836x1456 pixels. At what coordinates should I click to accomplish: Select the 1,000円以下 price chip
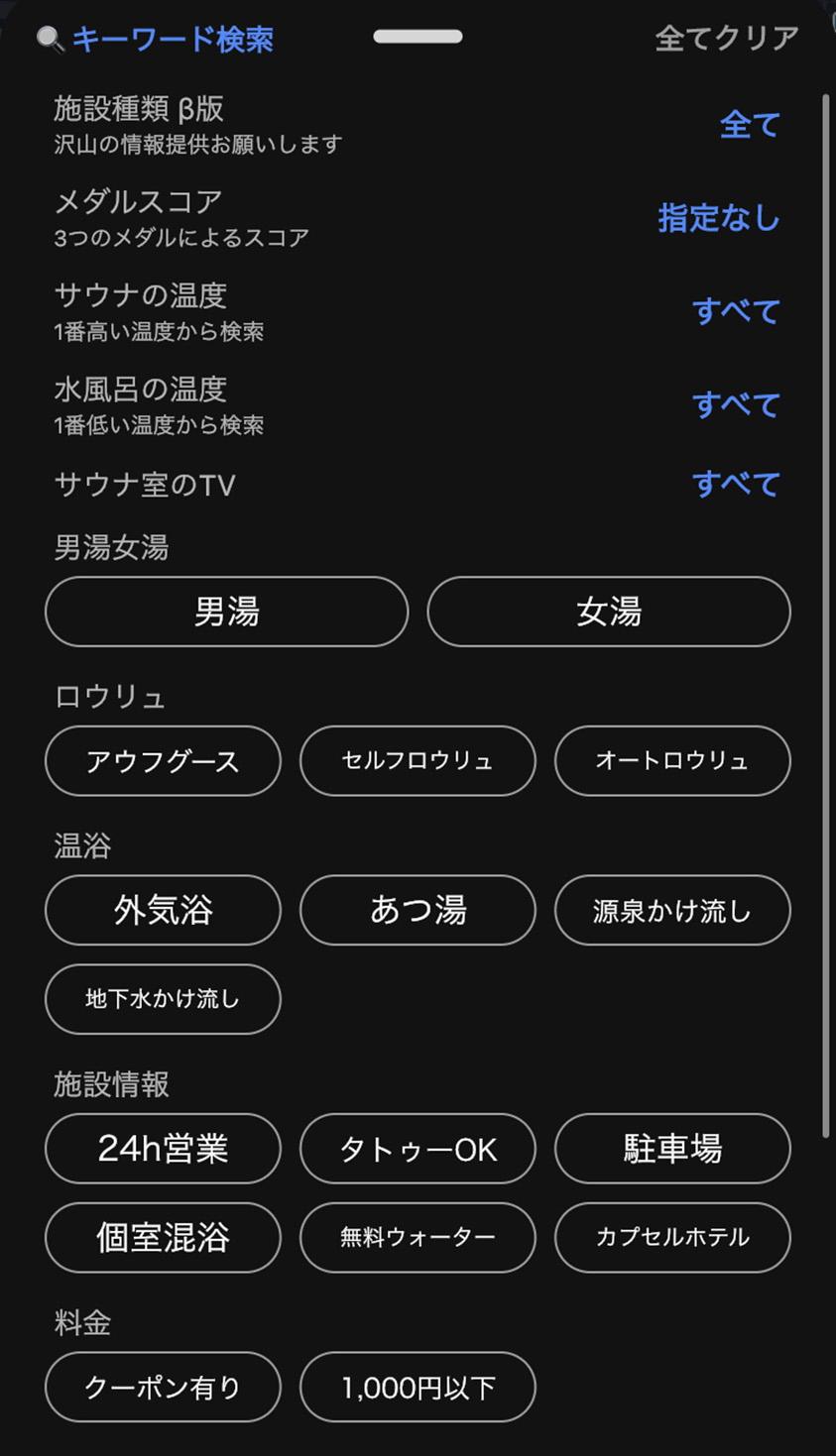point(418,1388)
